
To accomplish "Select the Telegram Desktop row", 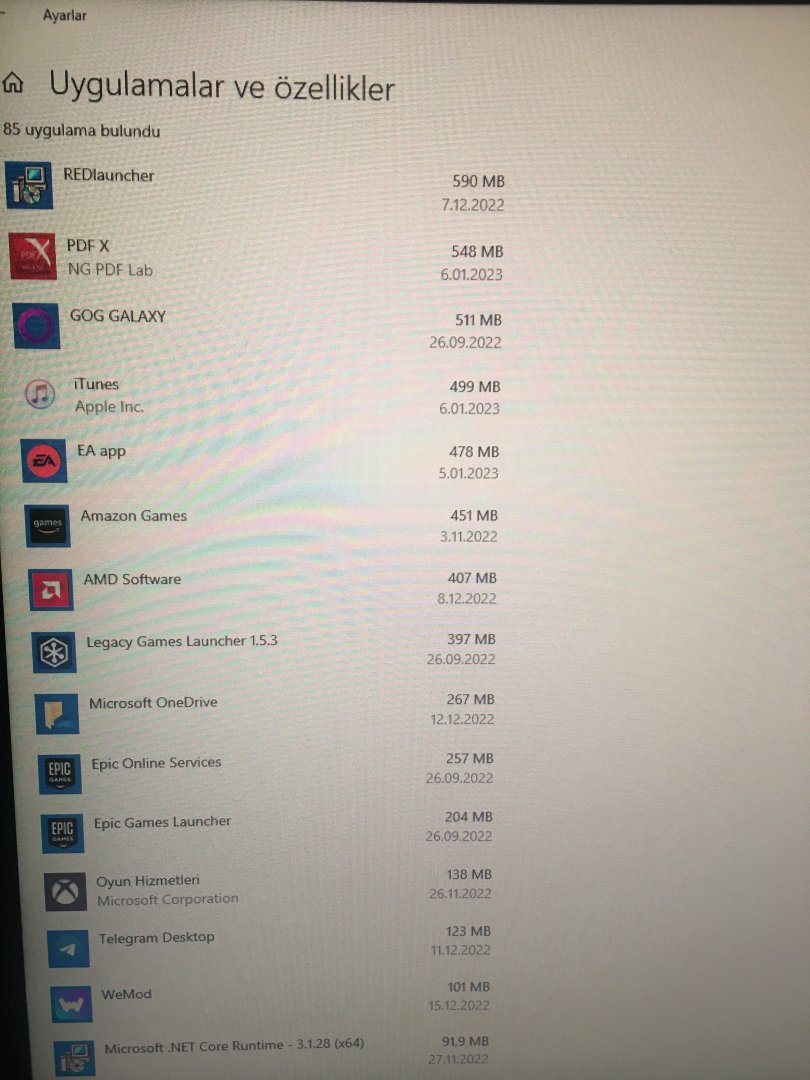I will coord(156,938).
